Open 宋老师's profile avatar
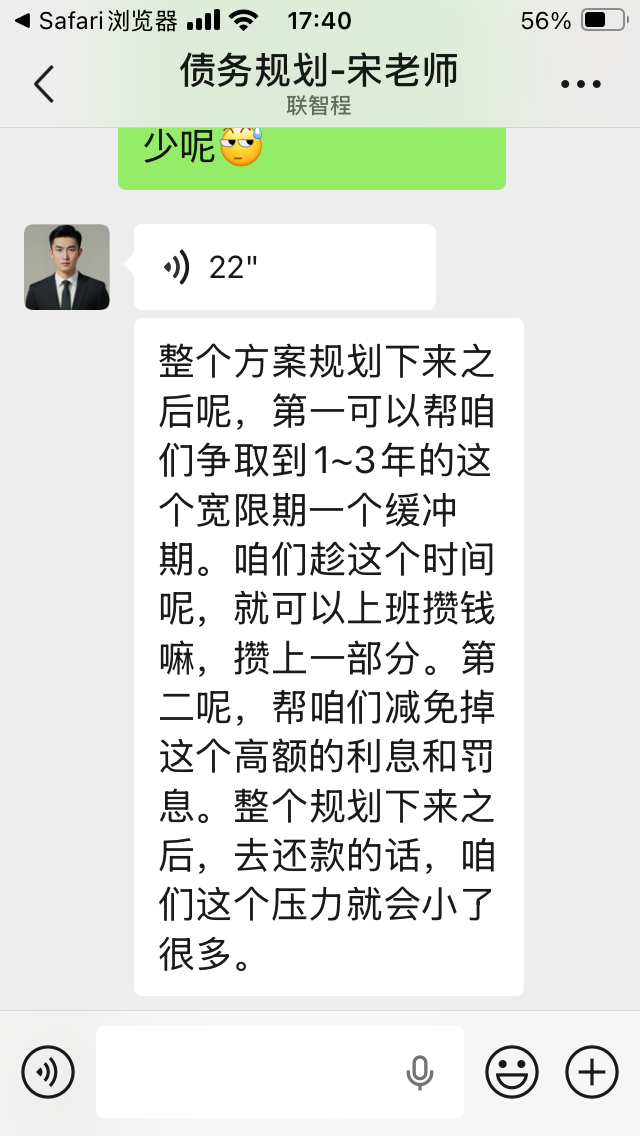 pos(67,267)
